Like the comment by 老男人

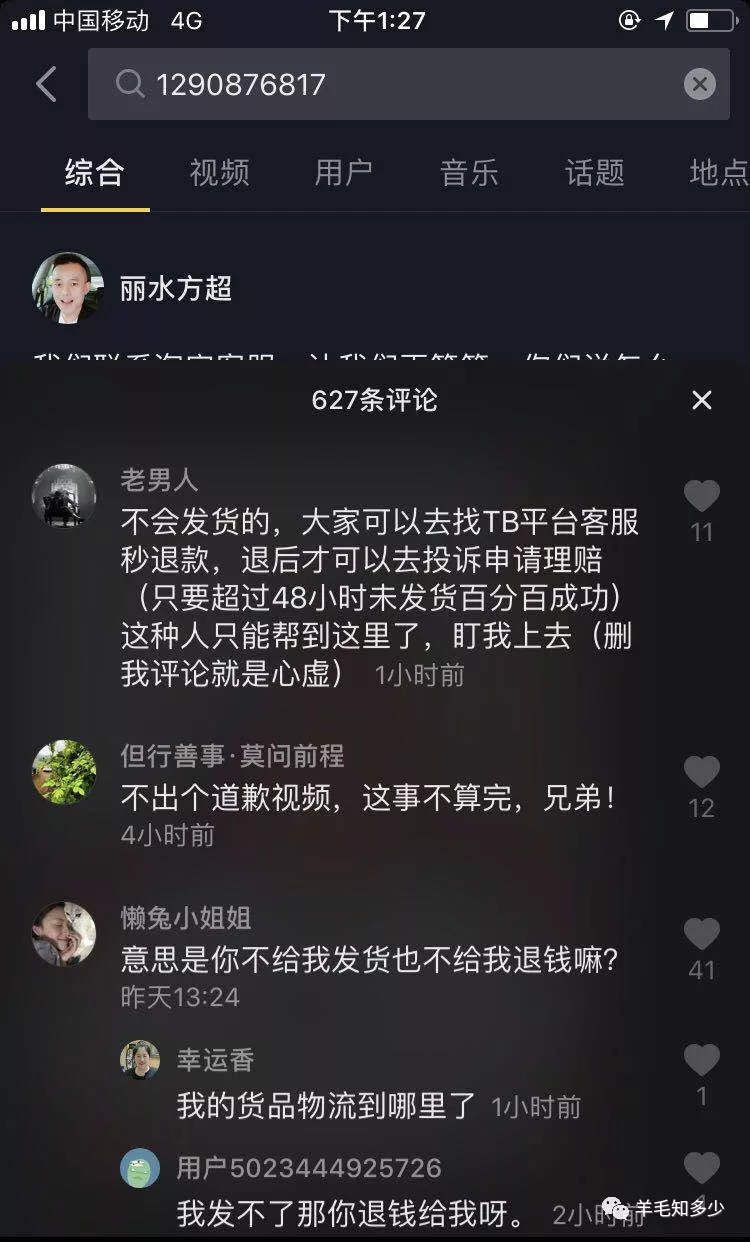[x=702, y=497]
